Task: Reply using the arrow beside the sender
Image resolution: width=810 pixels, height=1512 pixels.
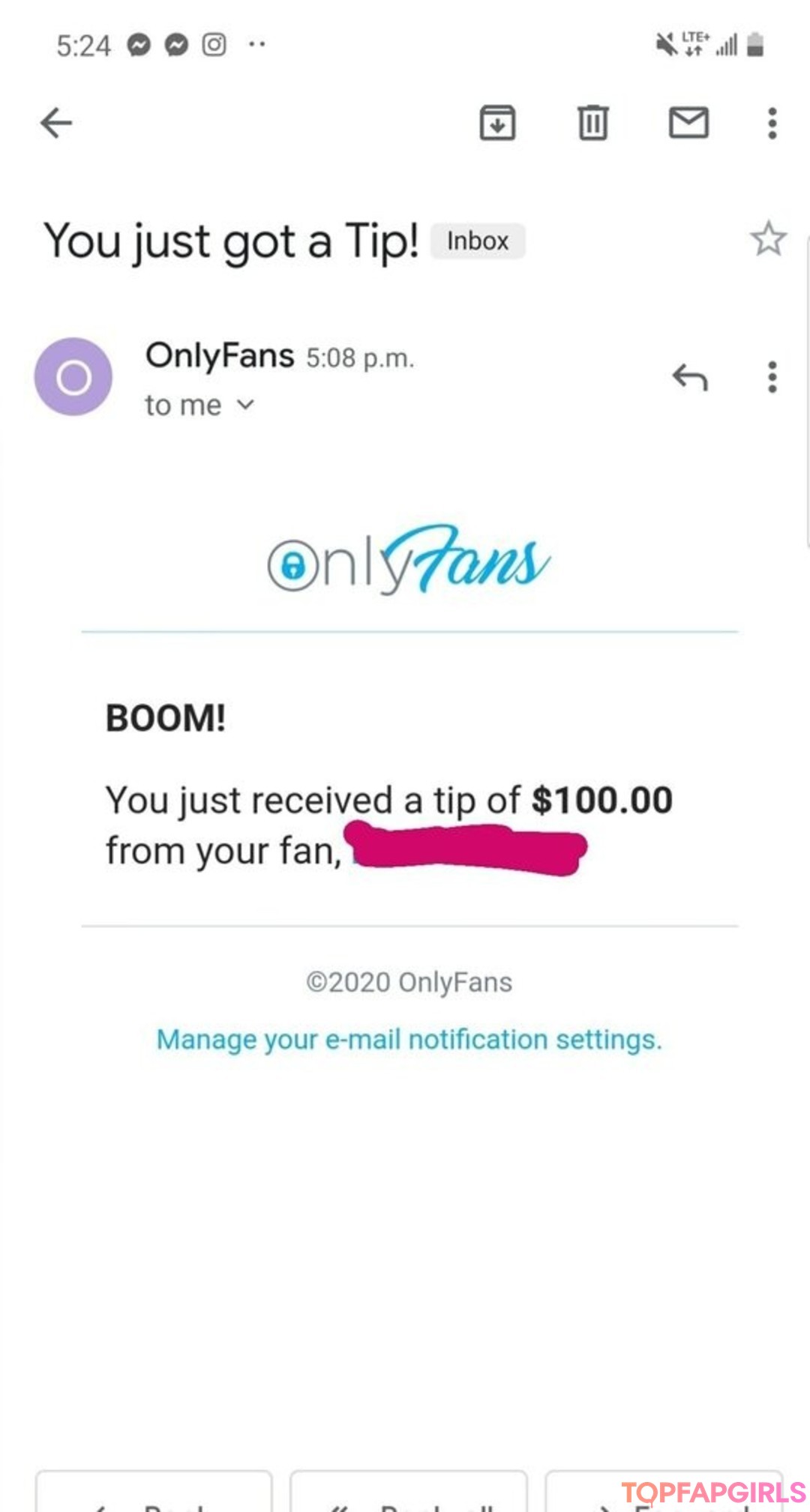Action: (x=690, y=377)
